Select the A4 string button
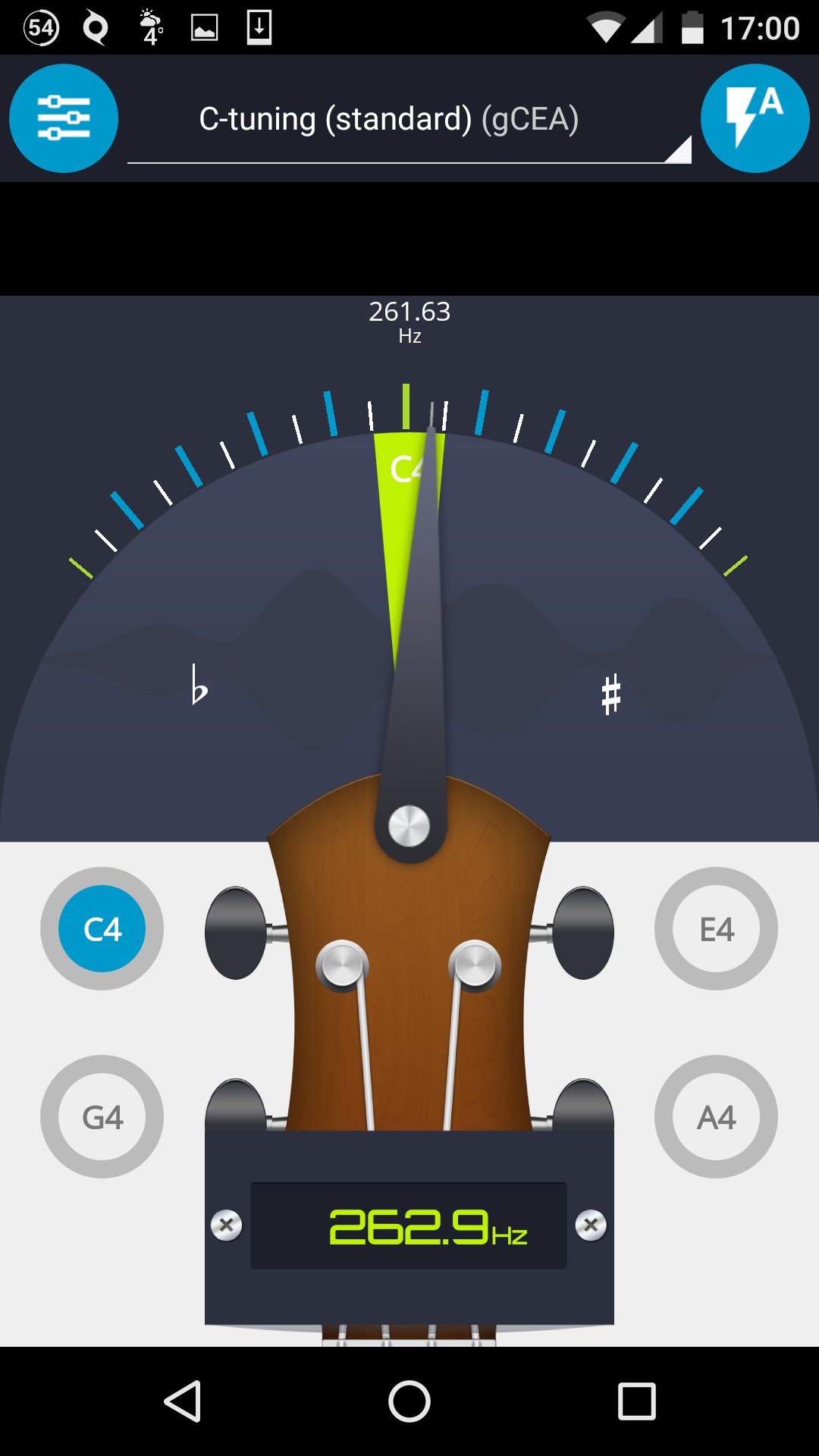The height and width of the screenshot is (1456, 819). (715, 1116)
